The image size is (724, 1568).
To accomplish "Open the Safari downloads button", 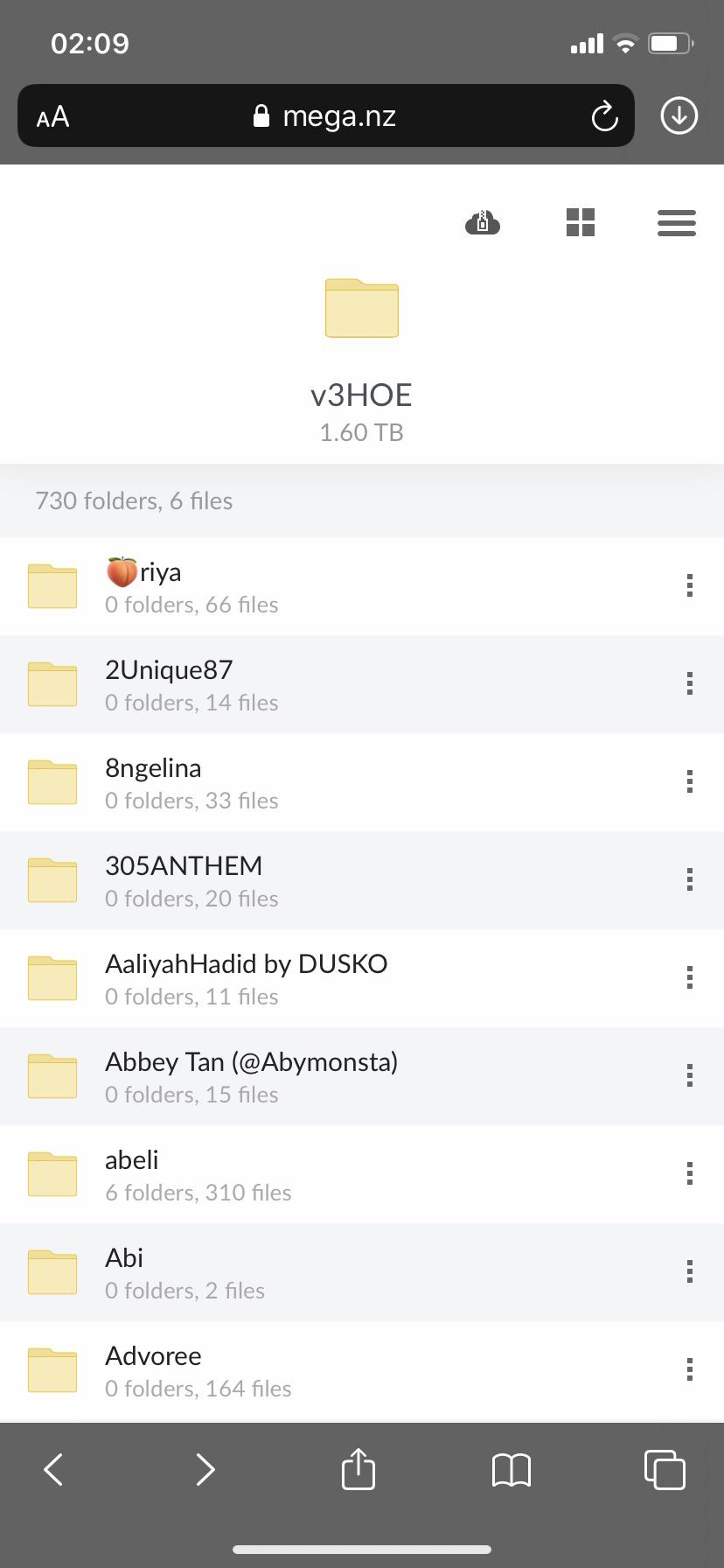I will point(679,115).
